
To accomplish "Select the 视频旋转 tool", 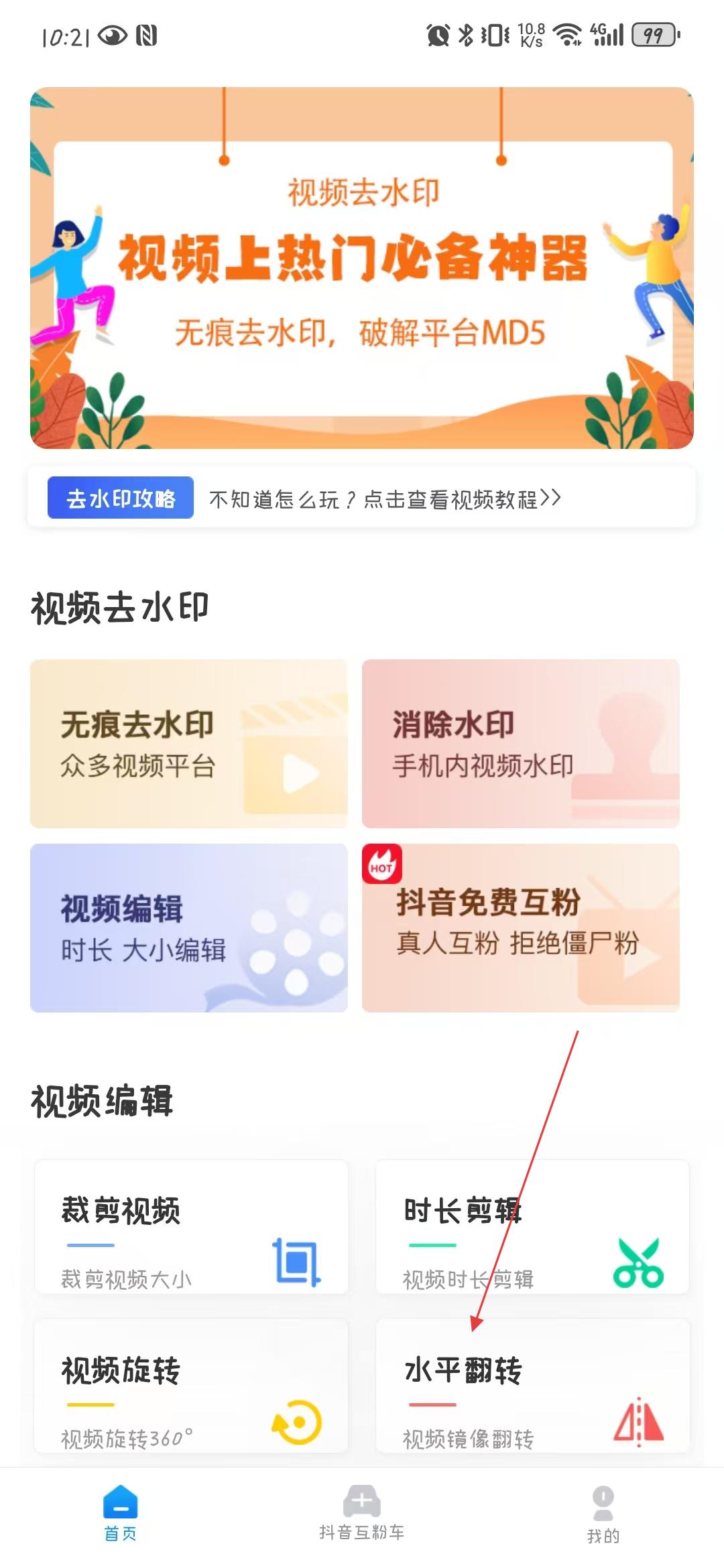I will (191, 1386).
